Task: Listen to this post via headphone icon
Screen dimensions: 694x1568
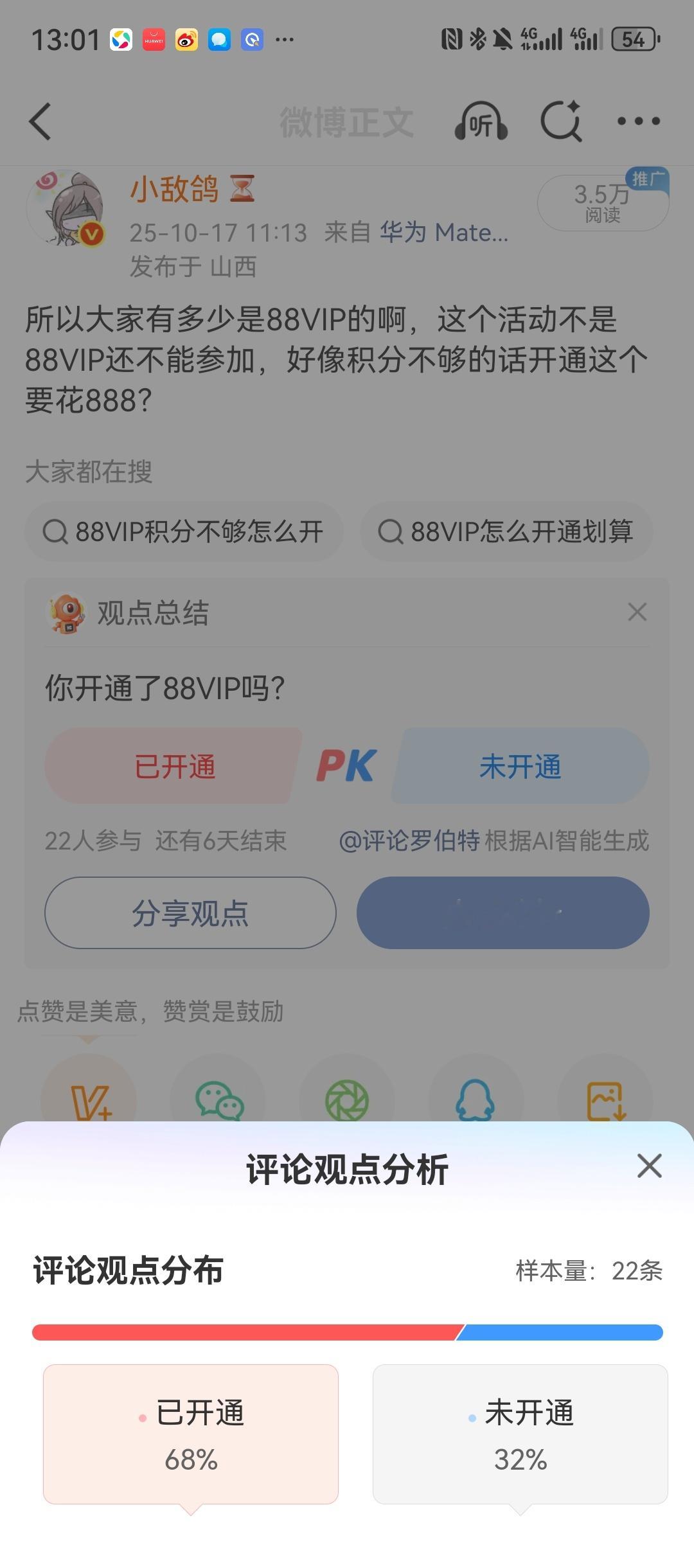Action: click(481, 121)
